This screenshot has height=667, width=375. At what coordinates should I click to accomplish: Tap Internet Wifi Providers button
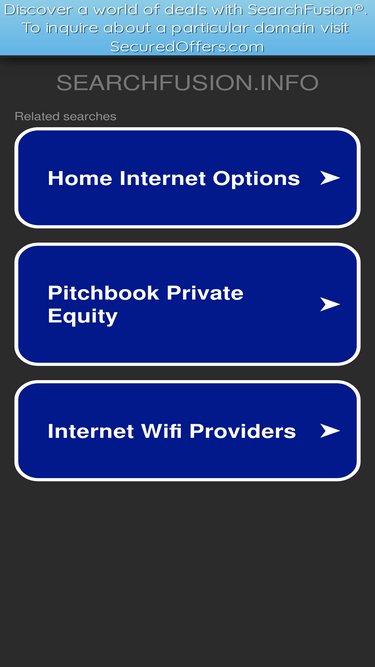[188, 431]
